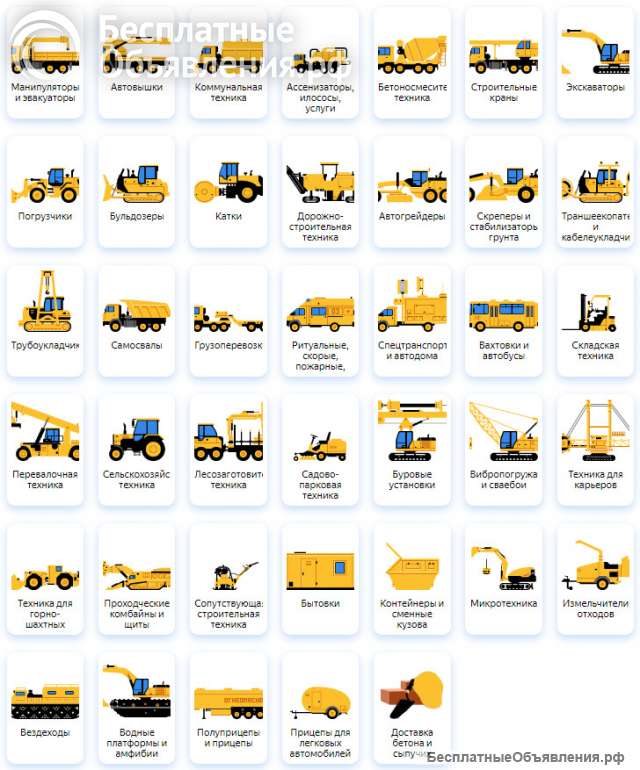This screenshot has width=640, height=770.
Task: Choose the Микротехника category
Action: (504, 578)
